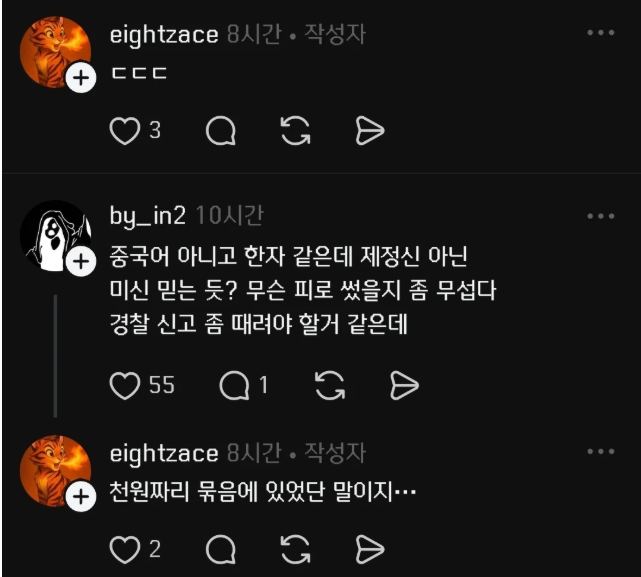This screenshot has width=641, height=577.
Task: Reply to eightzace's ㄷㄷㄷ comment
Action: point(220,131)
